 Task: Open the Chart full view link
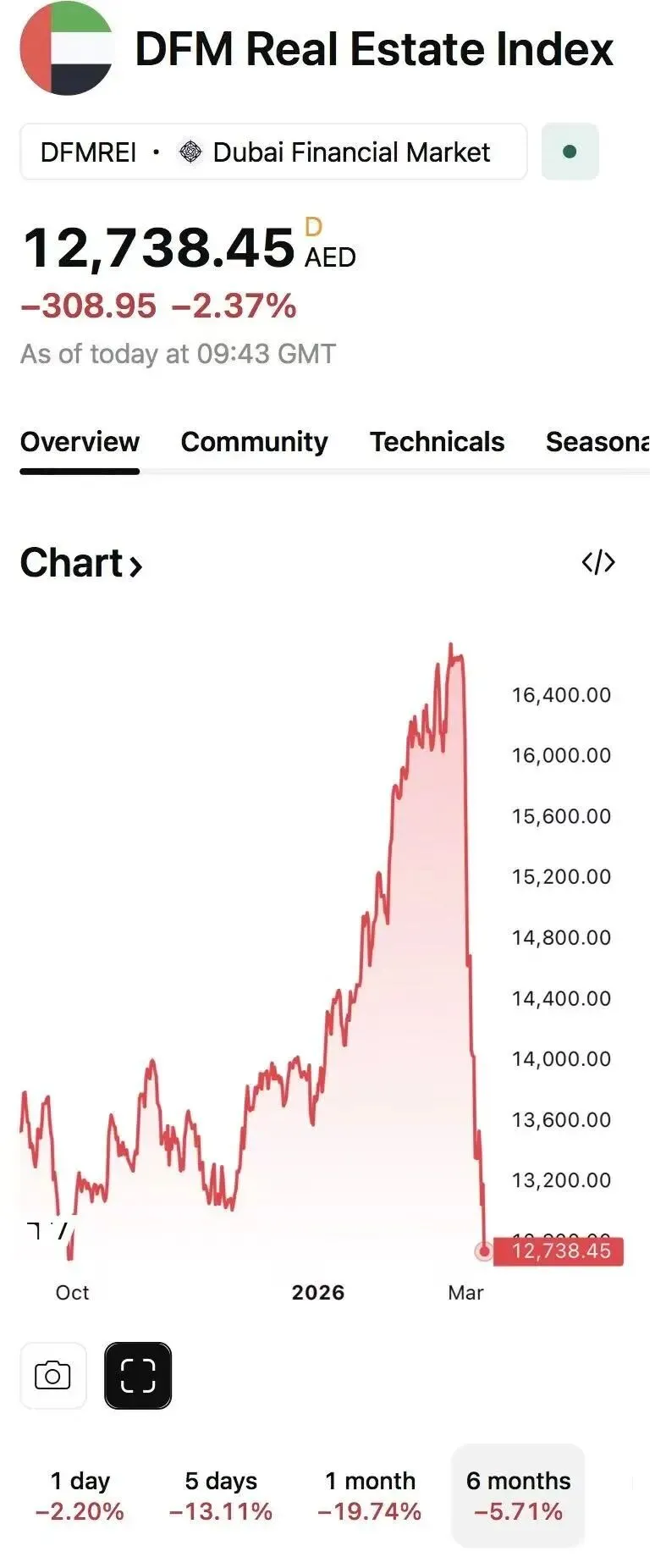(x=81, y=564)
